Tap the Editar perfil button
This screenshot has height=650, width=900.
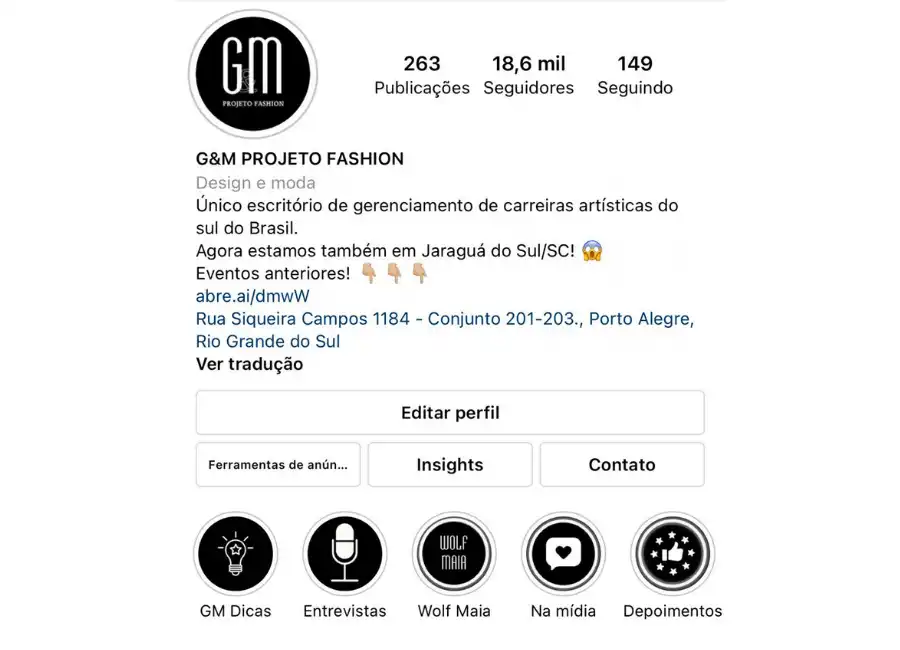coord(450,412)
